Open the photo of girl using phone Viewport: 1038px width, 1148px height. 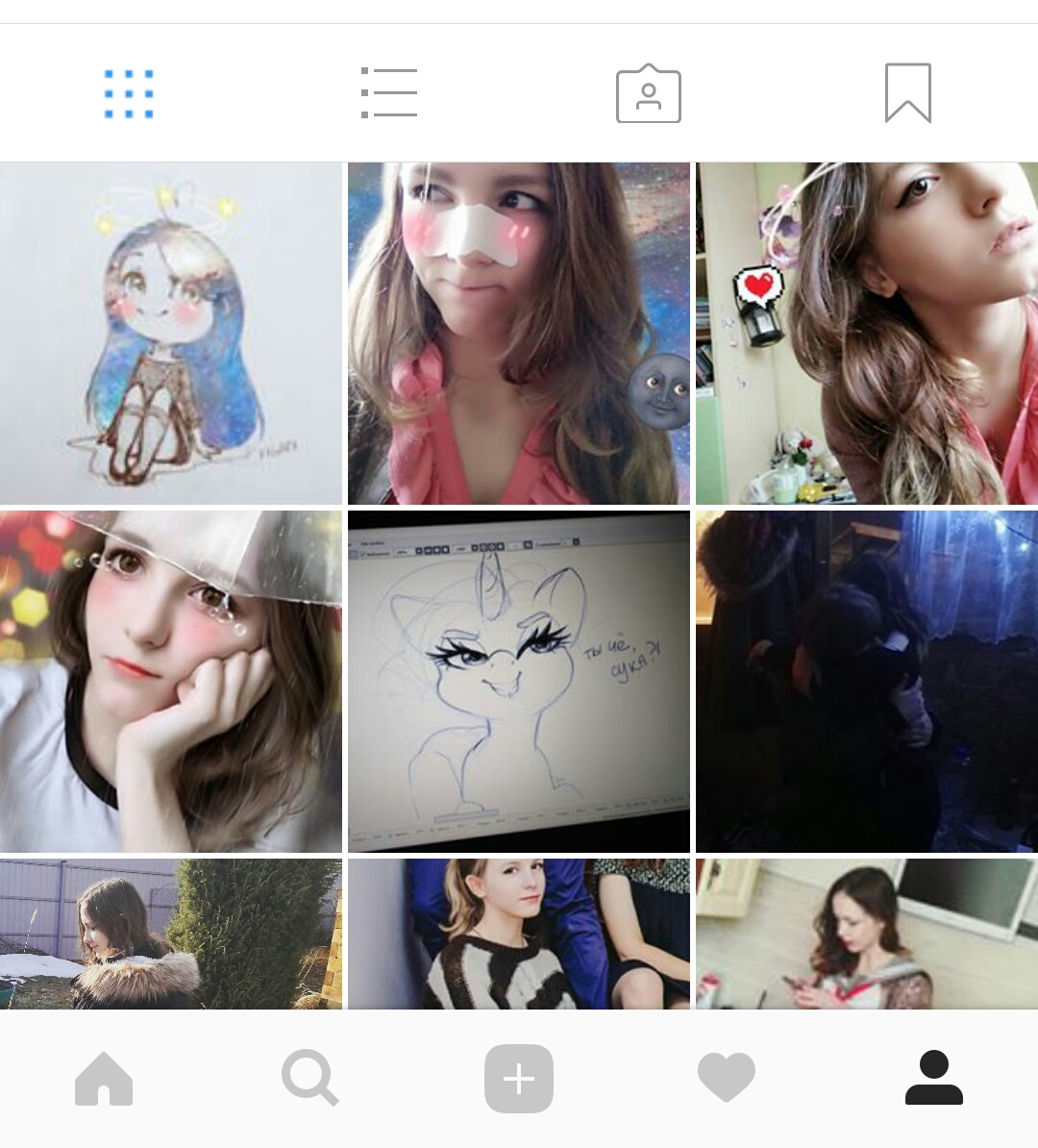[x=867, y=934]
